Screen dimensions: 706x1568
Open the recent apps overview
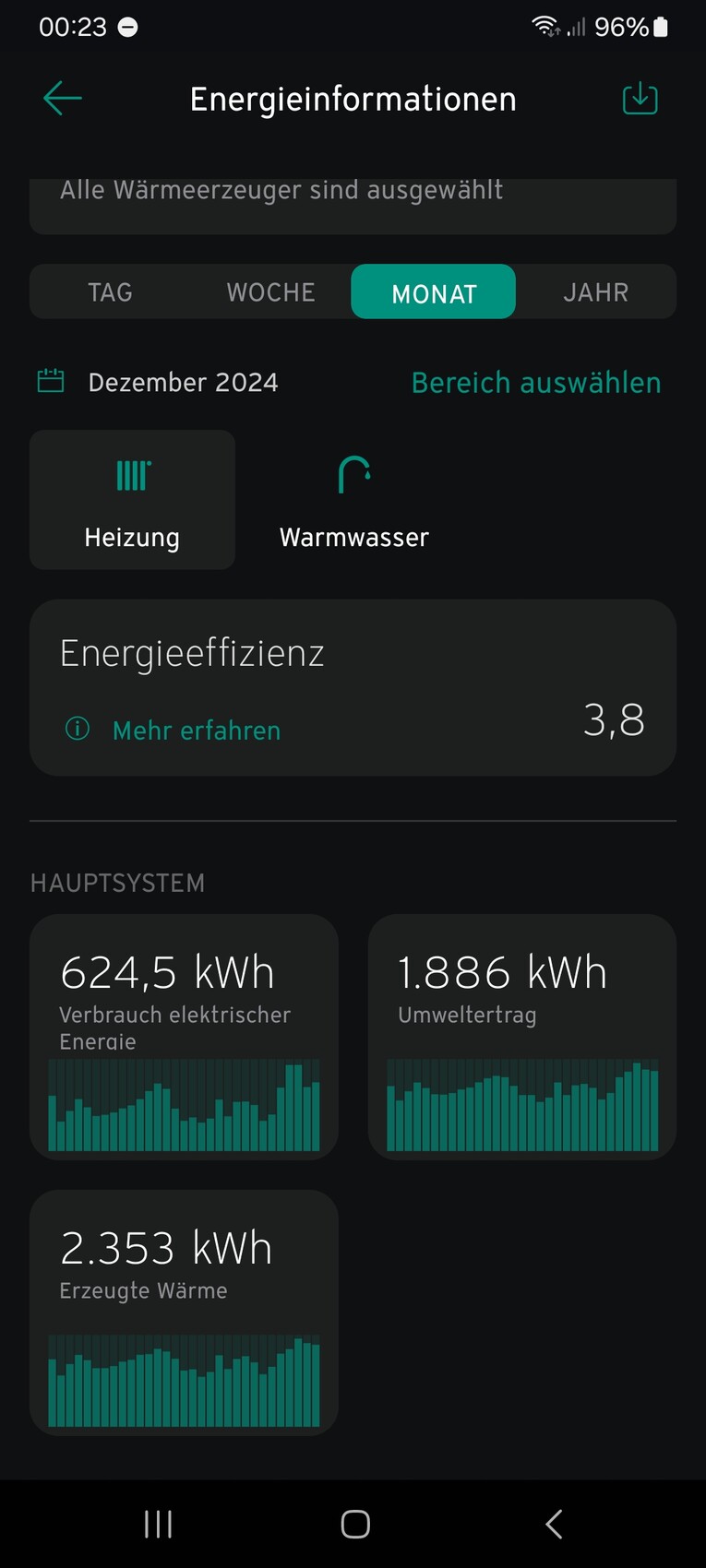click(158, 1524)
